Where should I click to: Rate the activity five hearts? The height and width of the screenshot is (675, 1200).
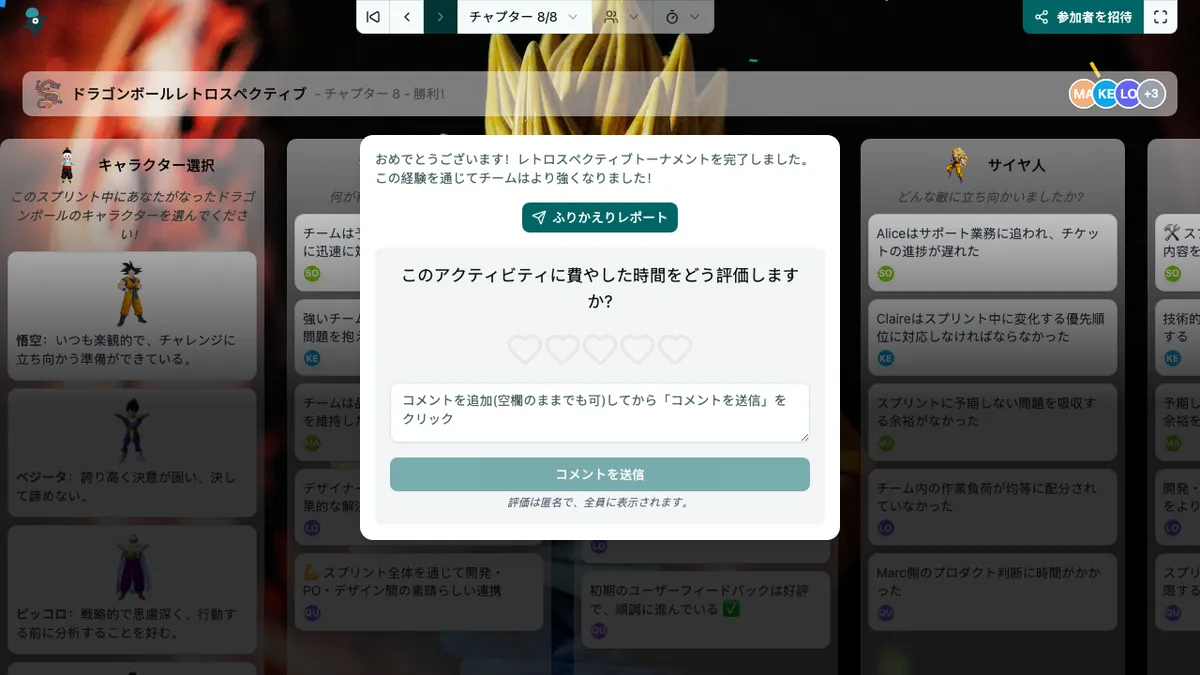pyautogui.click(x=675, y=349)
